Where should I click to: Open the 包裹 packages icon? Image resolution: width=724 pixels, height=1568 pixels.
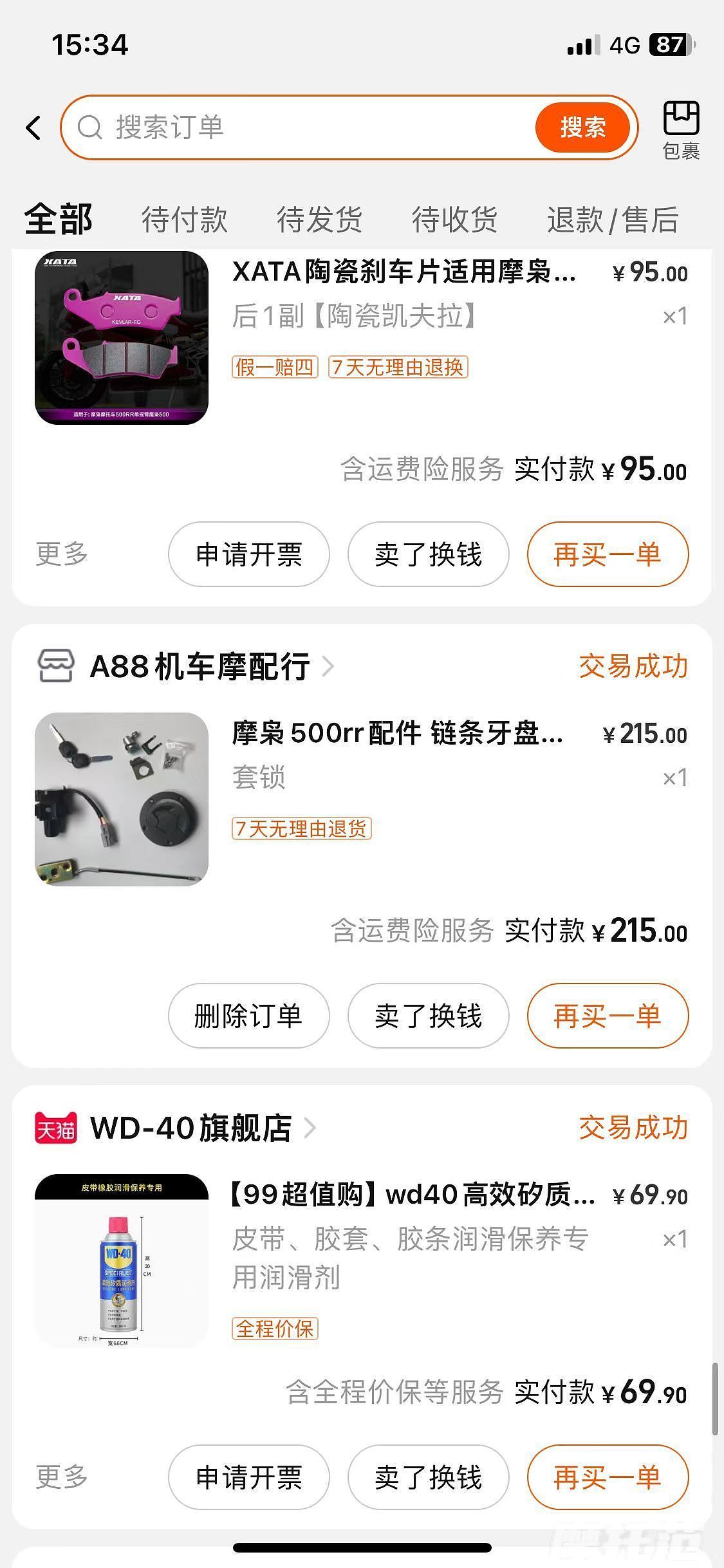[x=681, y=129]
